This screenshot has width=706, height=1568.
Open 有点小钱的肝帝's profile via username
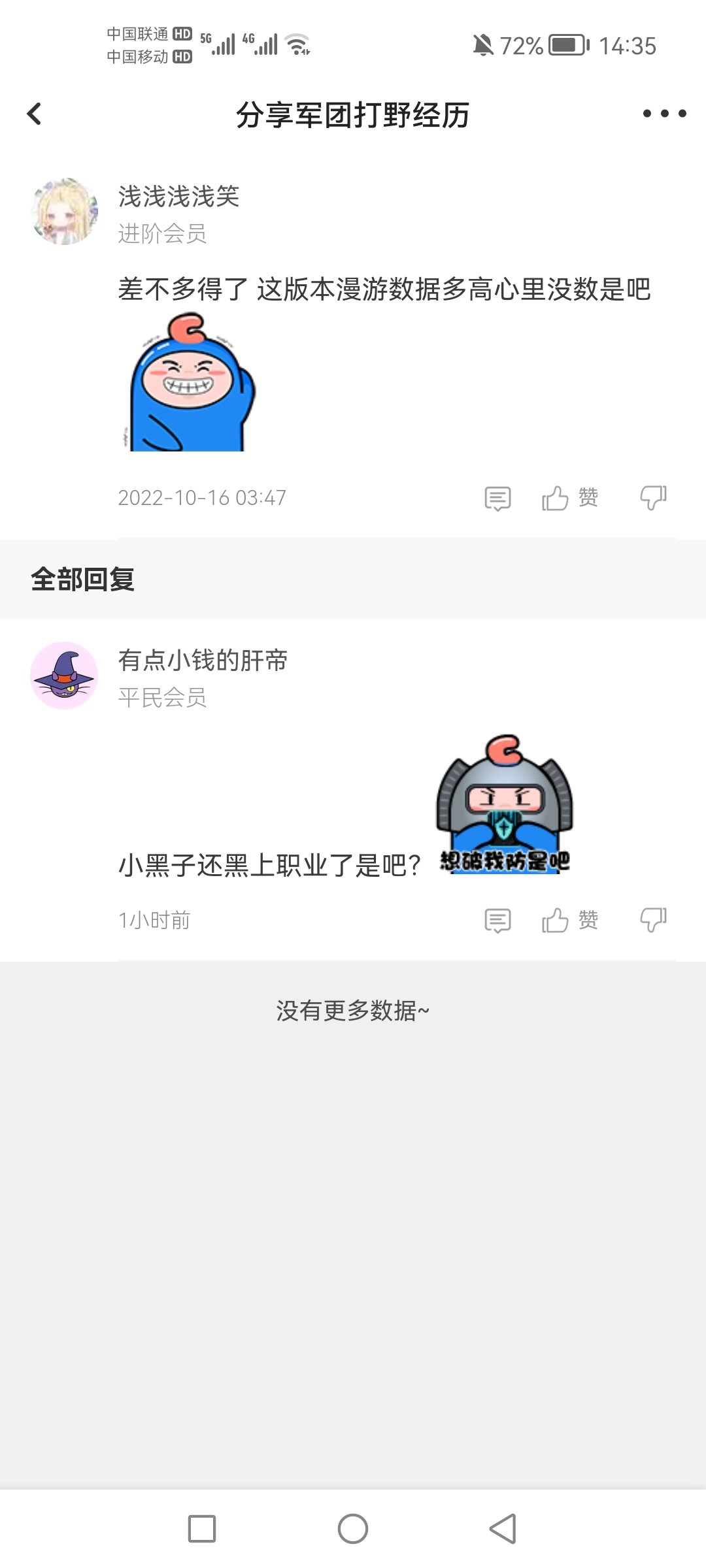pos(203,661)
